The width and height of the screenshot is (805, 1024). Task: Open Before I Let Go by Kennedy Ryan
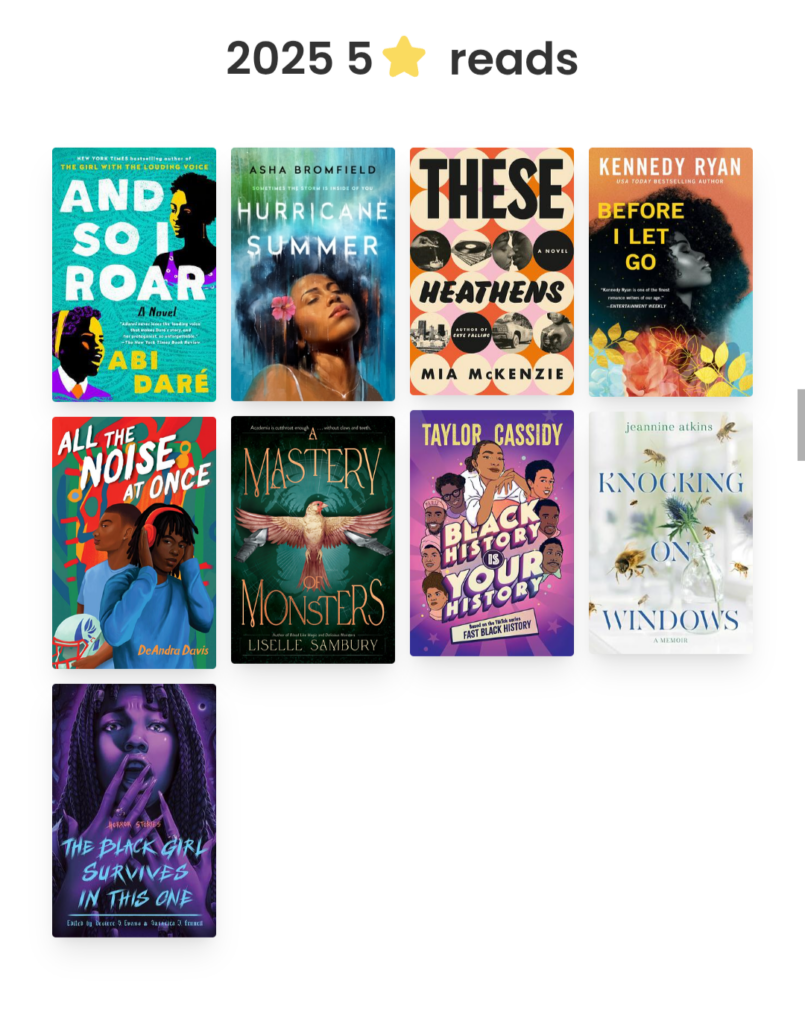click(670, 272)
